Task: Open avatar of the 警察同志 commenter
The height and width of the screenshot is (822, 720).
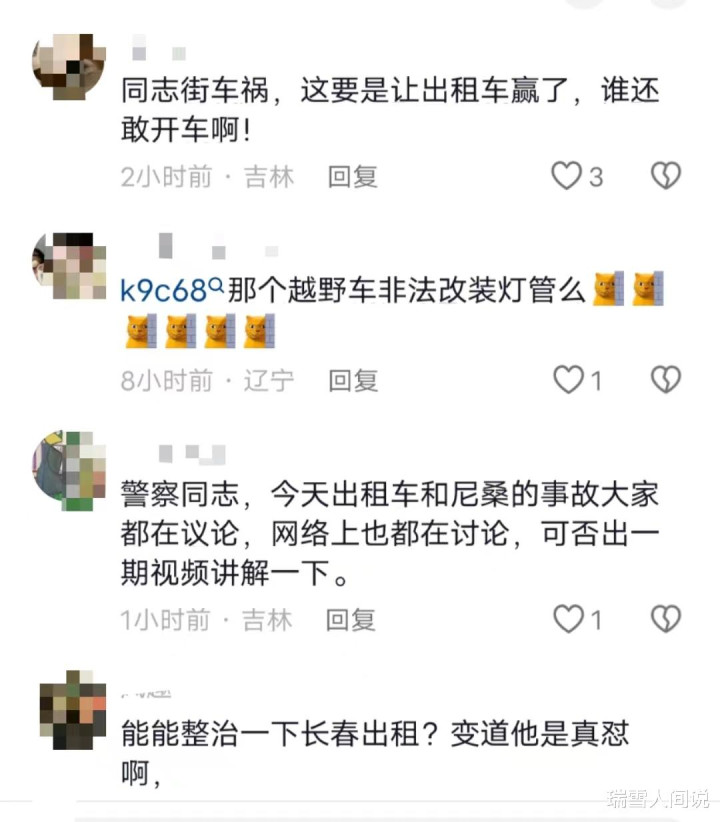Action: click(69, 470)
